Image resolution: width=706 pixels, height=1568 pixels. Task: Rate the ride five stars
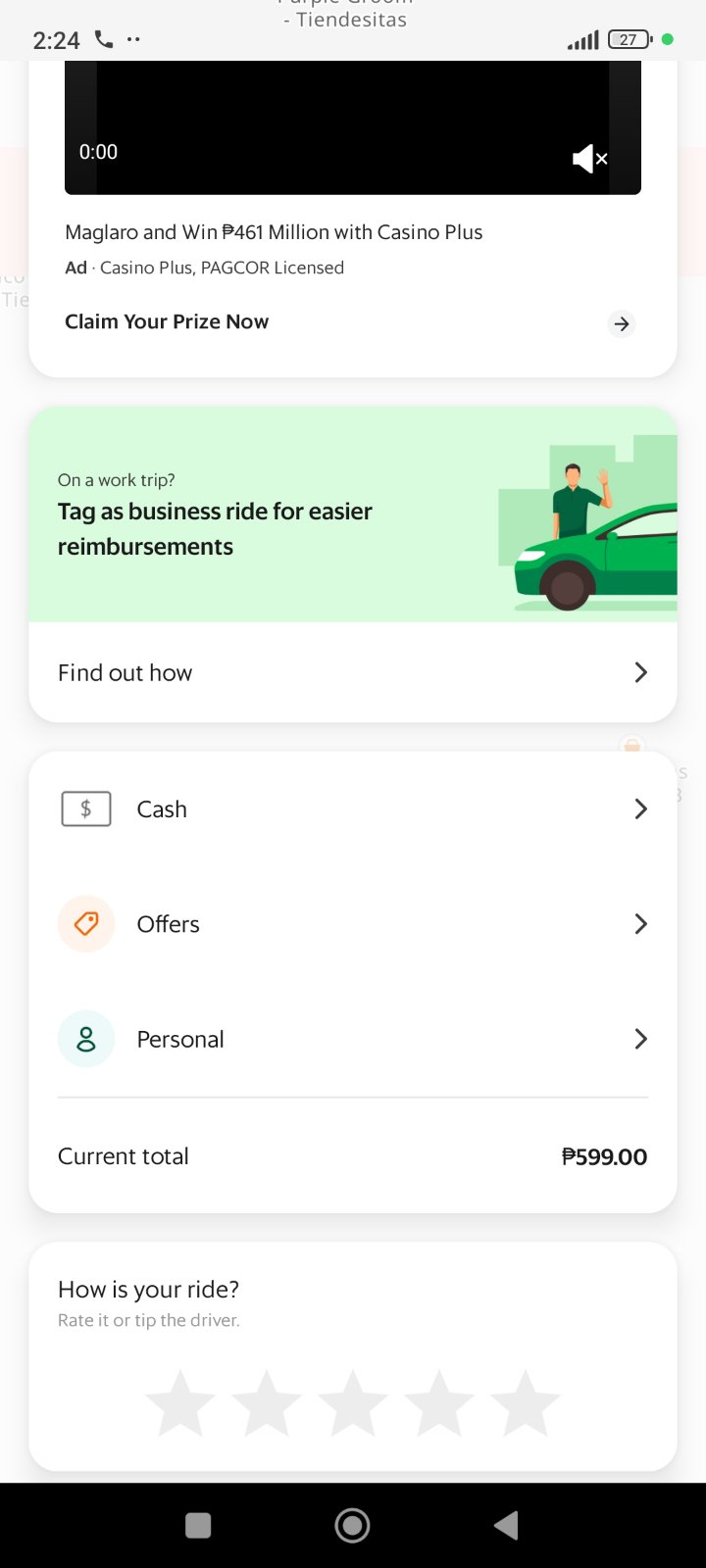click(x=526, y=1403)
